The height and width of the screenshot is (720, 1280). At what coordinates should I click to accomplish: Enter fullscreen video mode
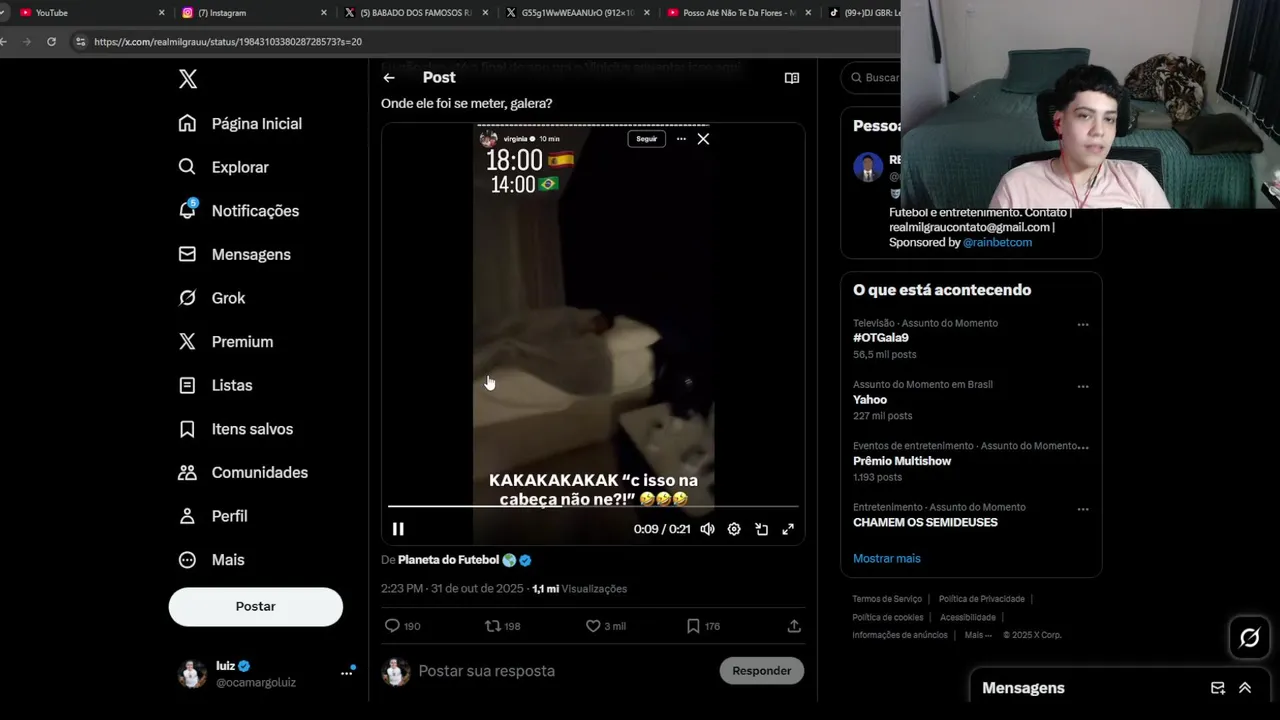click(x=788, y=529)
